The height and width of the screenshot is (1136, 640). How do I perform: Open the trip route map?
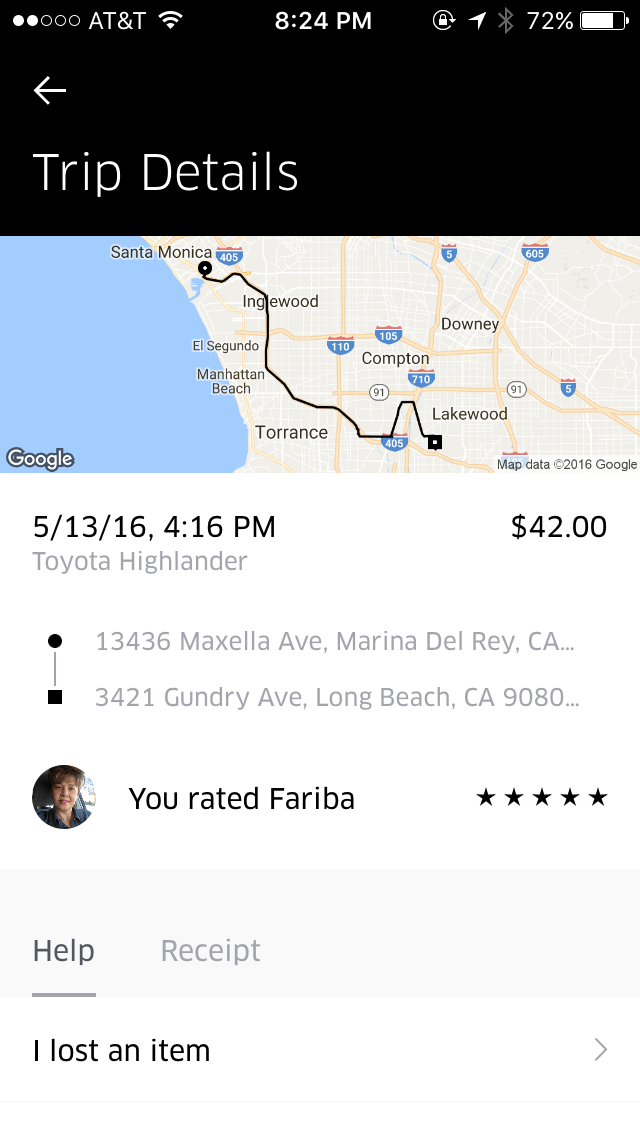click(x=320, y=354)
